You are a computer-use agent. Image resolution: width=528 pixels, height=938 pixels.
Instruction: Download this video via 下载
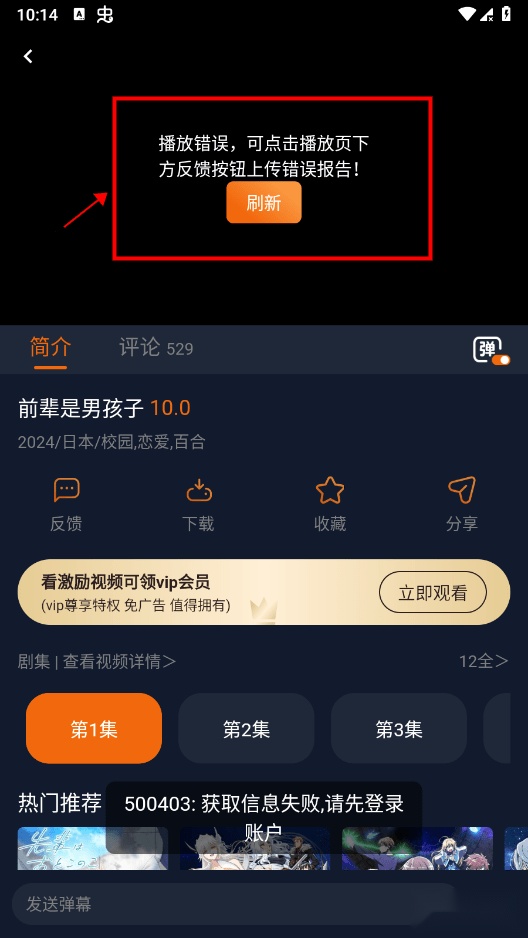click(198, 505)
